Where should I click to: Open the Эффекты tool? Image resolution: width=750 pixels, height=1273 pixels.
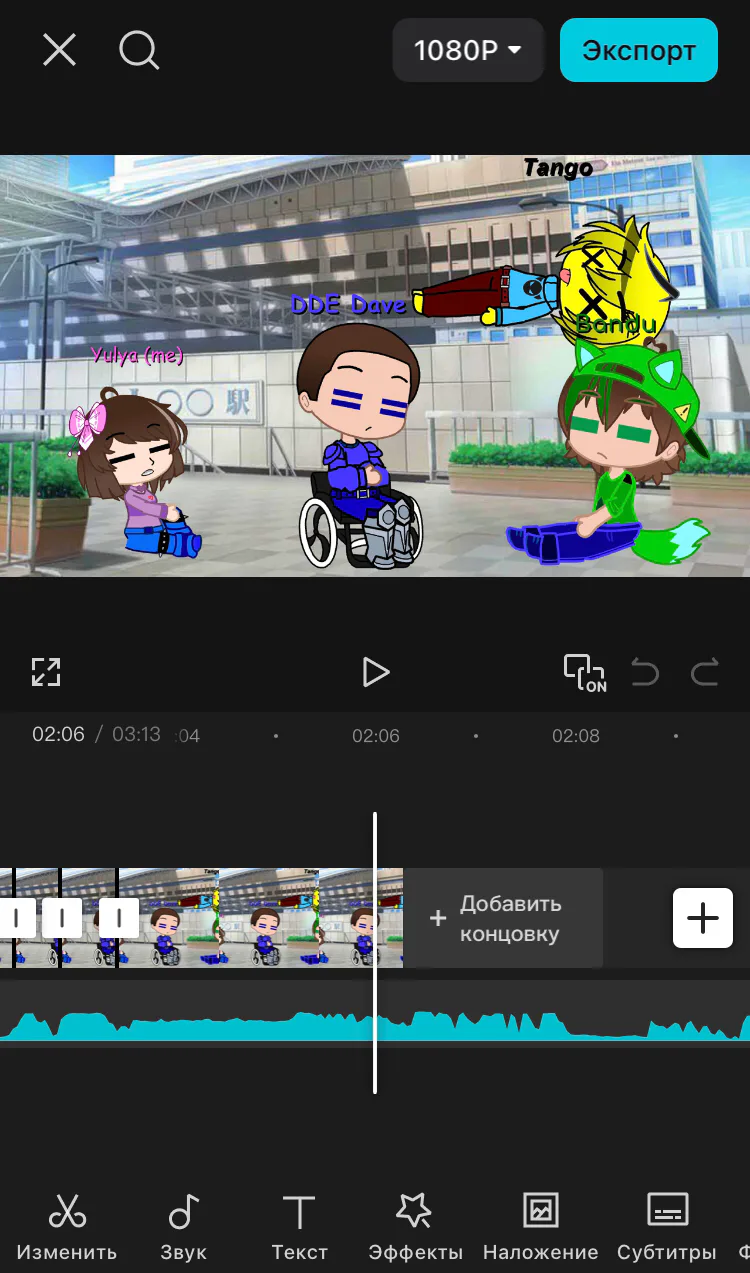click(415, 1227)
